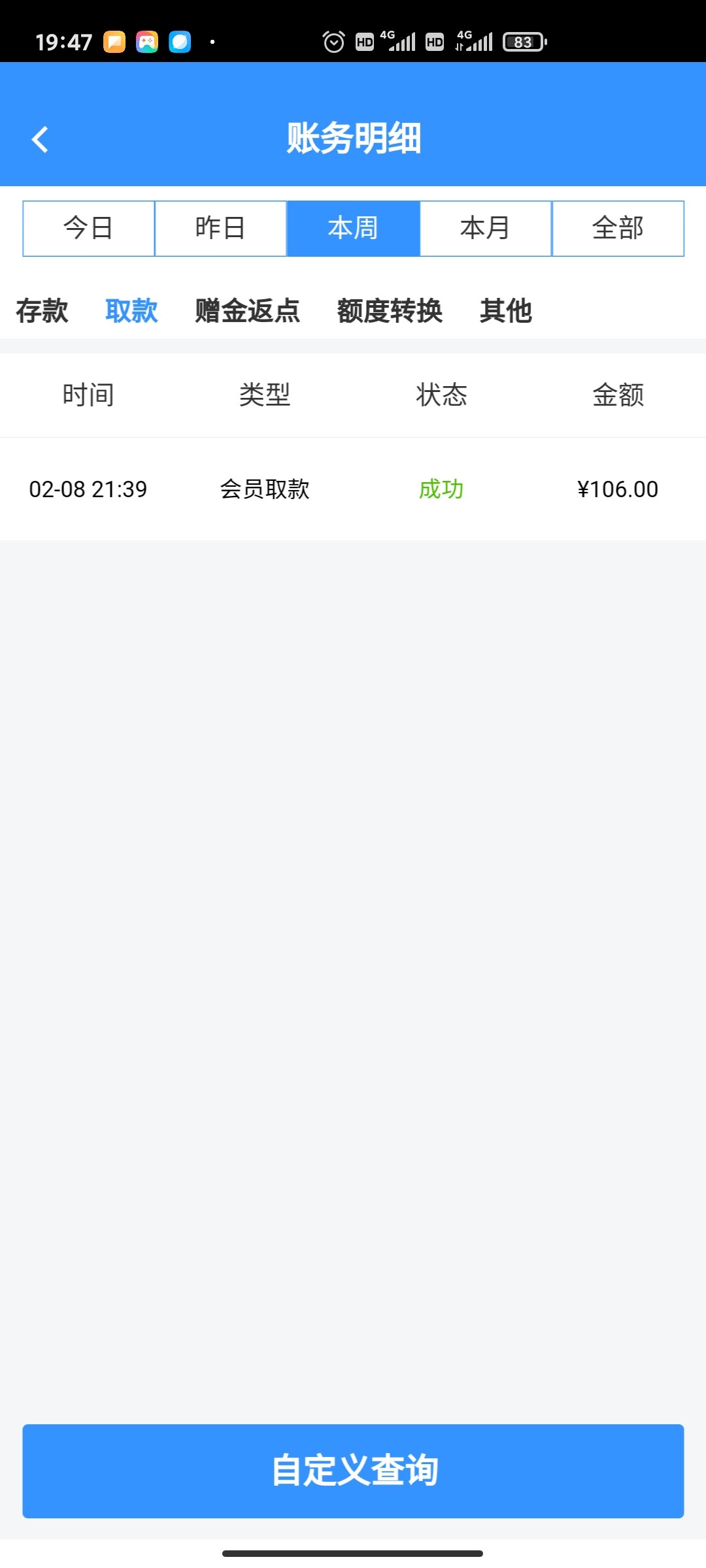The image size is (706, 1568).
Task: Select the first 4G signal indicator
Action: 401,41
